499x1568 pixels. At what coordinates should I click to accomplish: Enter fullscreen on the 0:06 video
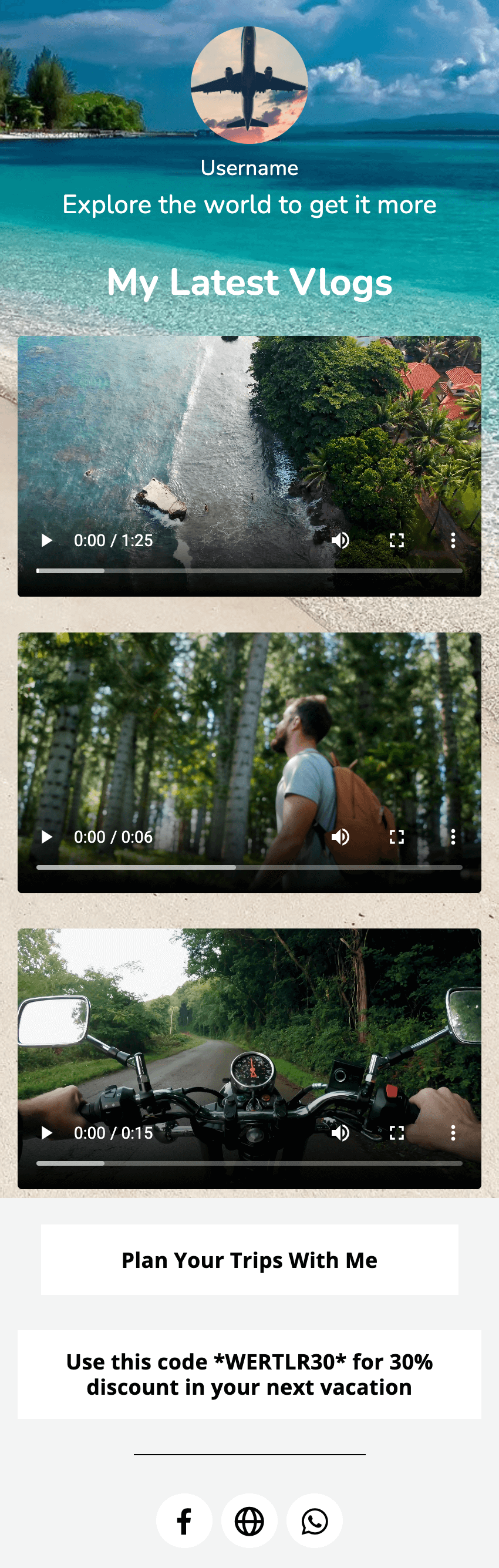coord(397,837)
